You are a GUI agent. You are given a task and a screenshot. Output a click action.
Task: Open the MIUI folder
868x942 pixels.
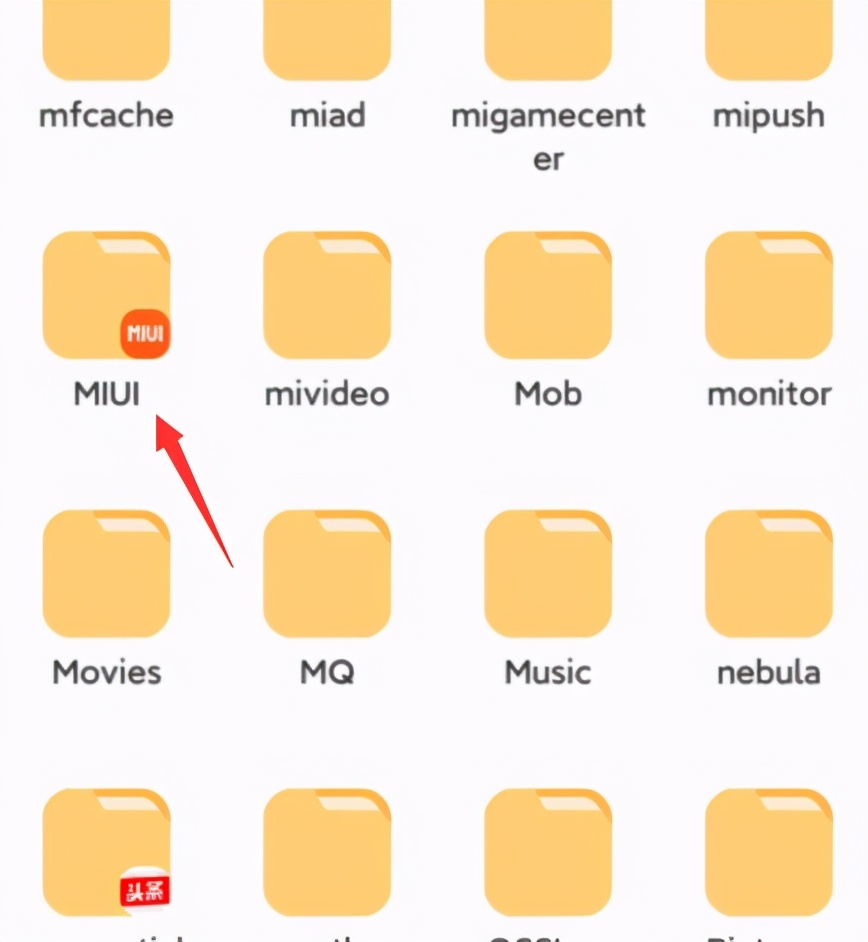(106, 296)
